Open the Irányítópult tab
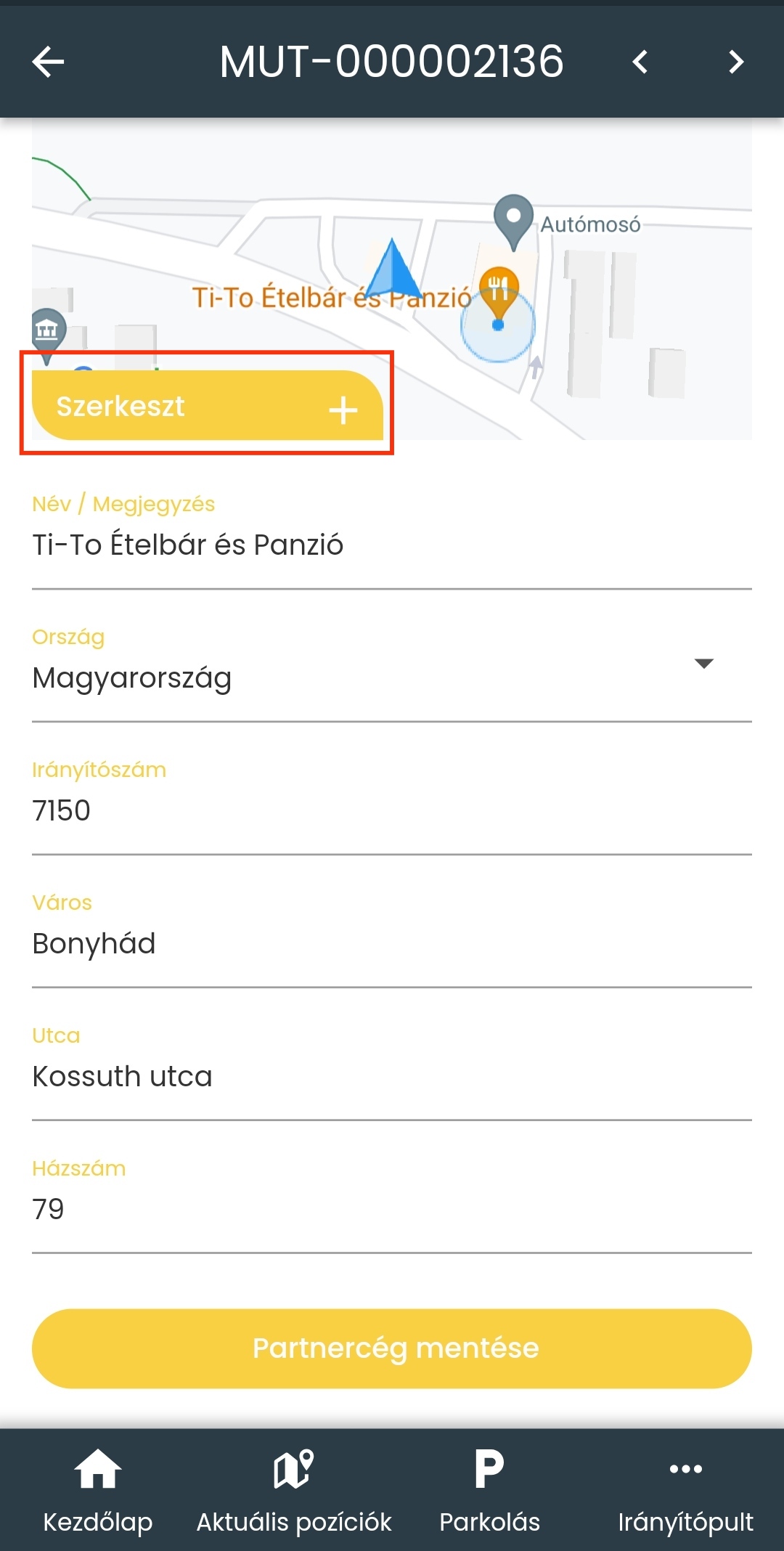 685,1490
